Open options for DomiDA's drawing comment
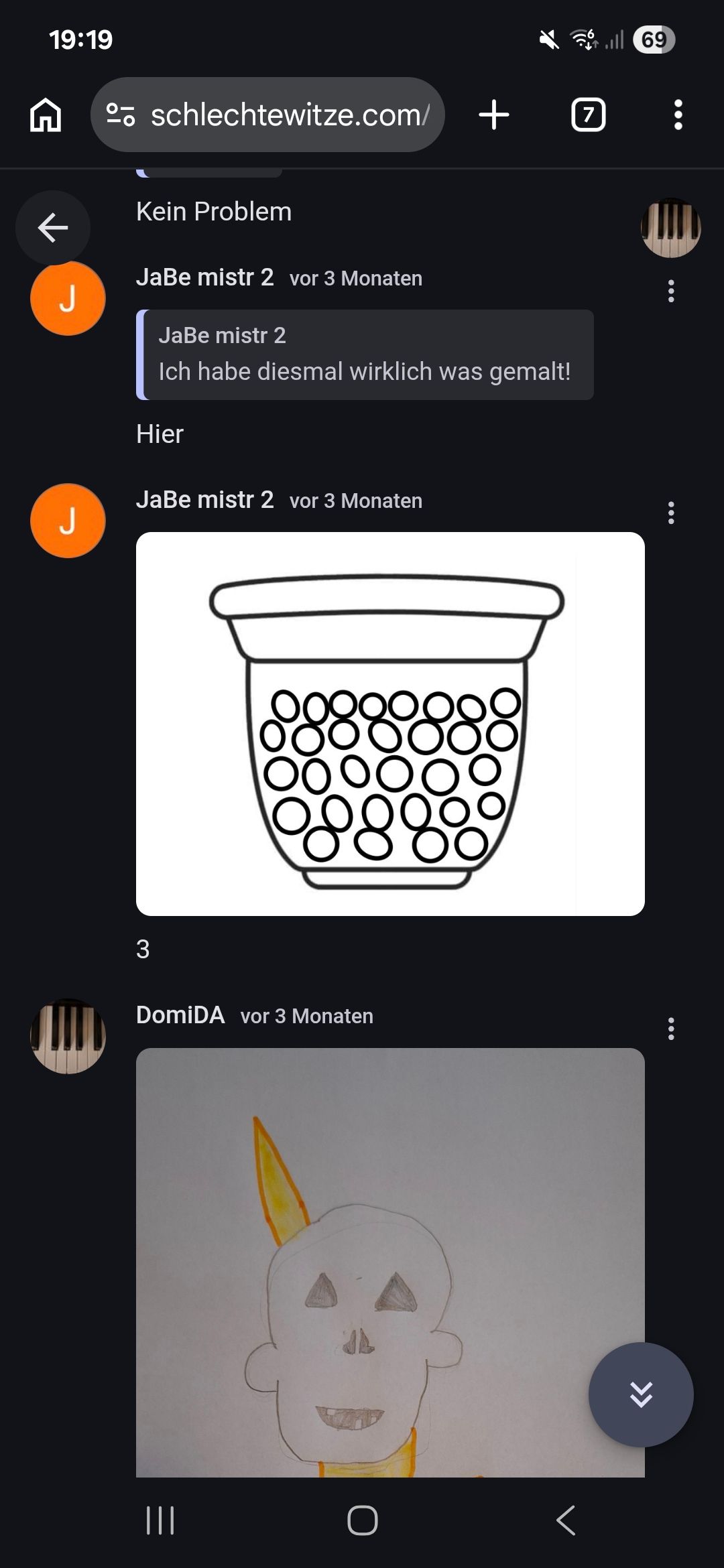Screen dimensions: 724x1568 click(670, 1029)
